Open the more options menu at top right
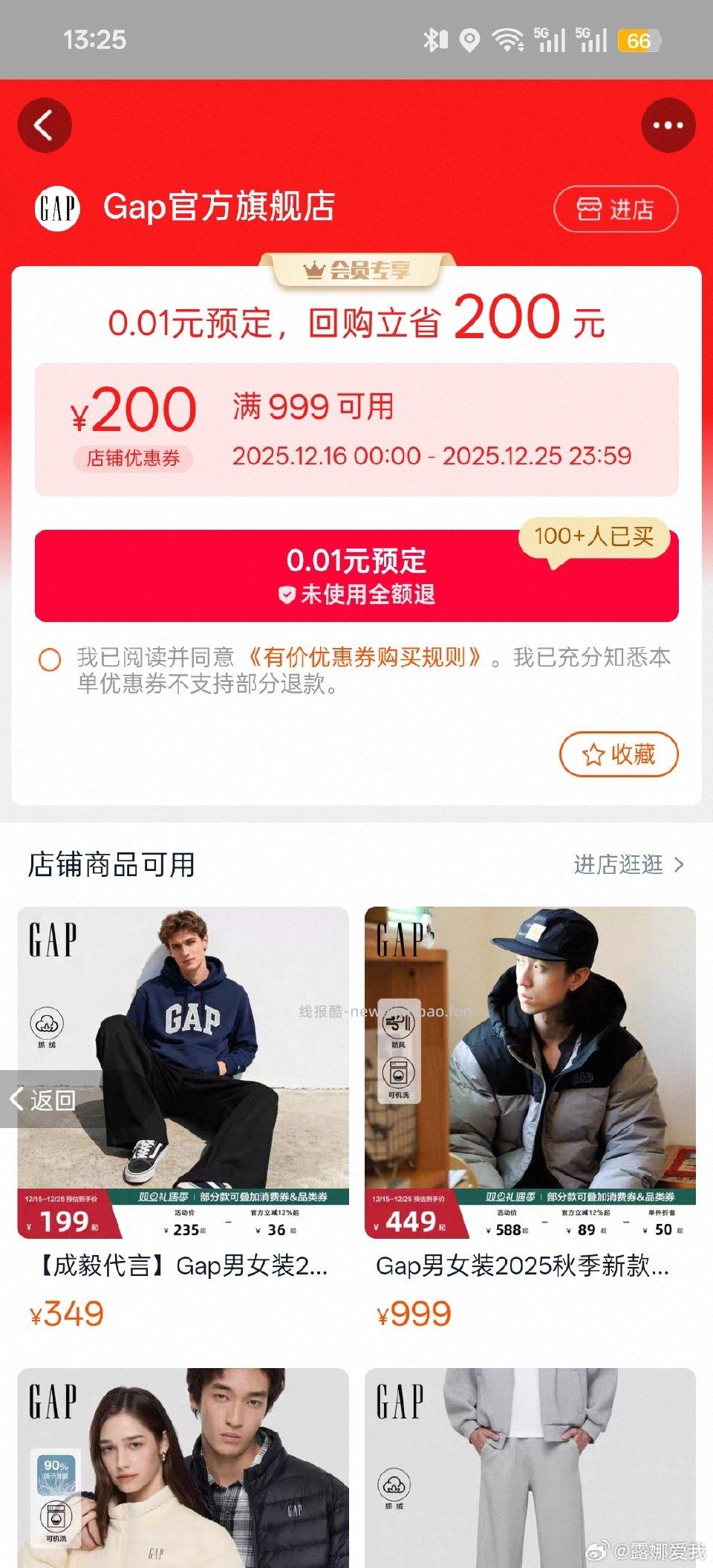Viewport: 713px width, 1568px height. [x=668, y=125]
